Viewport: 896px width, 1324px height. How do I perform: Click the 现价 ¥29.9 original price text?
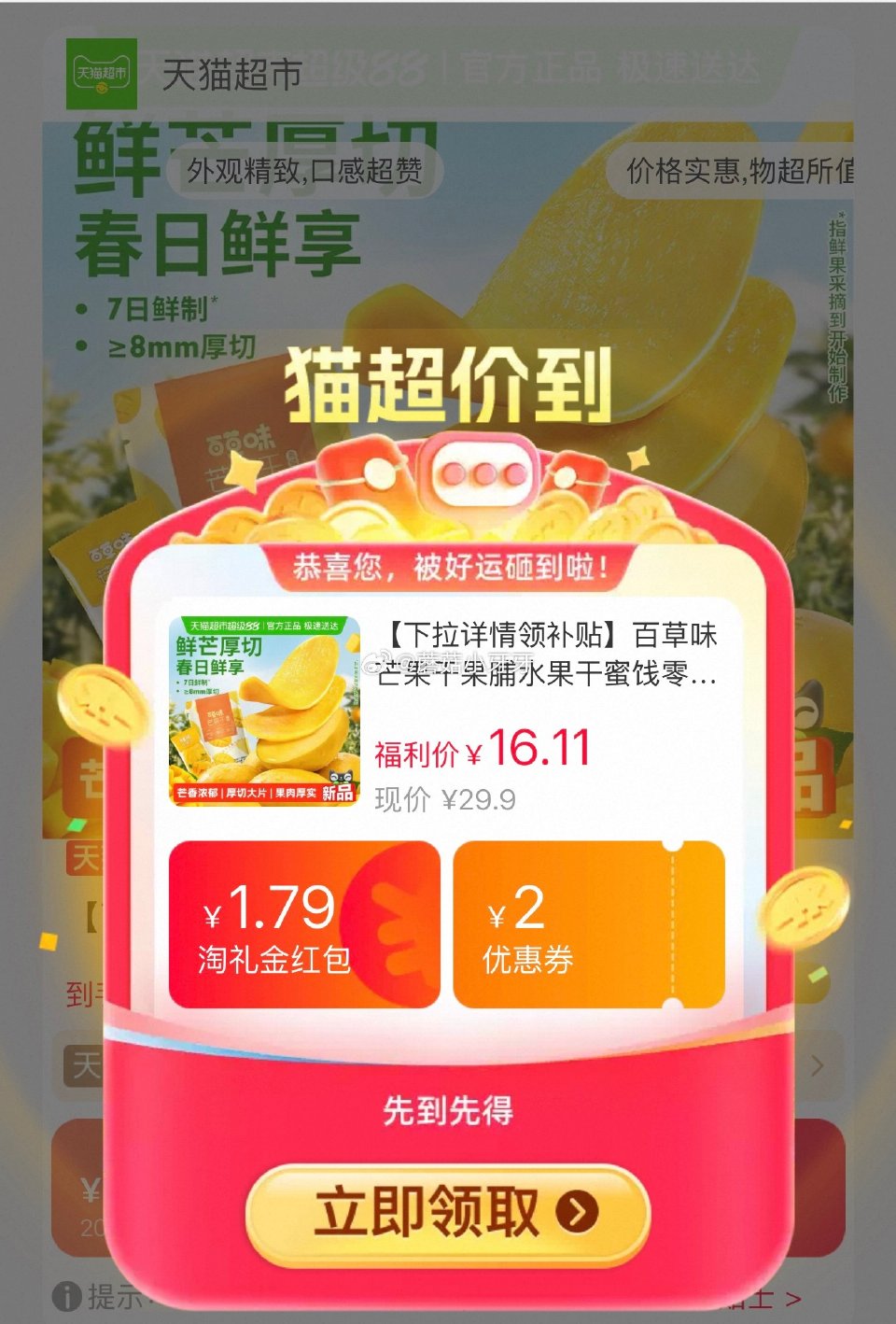448,798
